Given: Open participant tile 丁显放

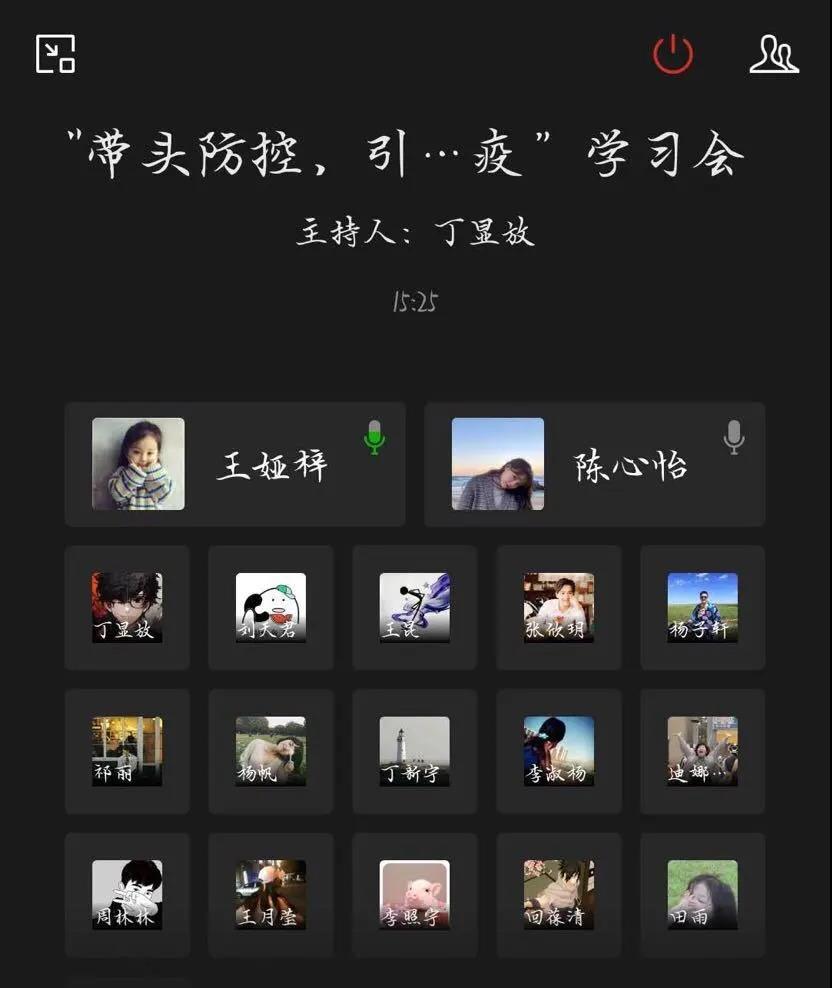Looking at the screenshot, I should (127, 607).
